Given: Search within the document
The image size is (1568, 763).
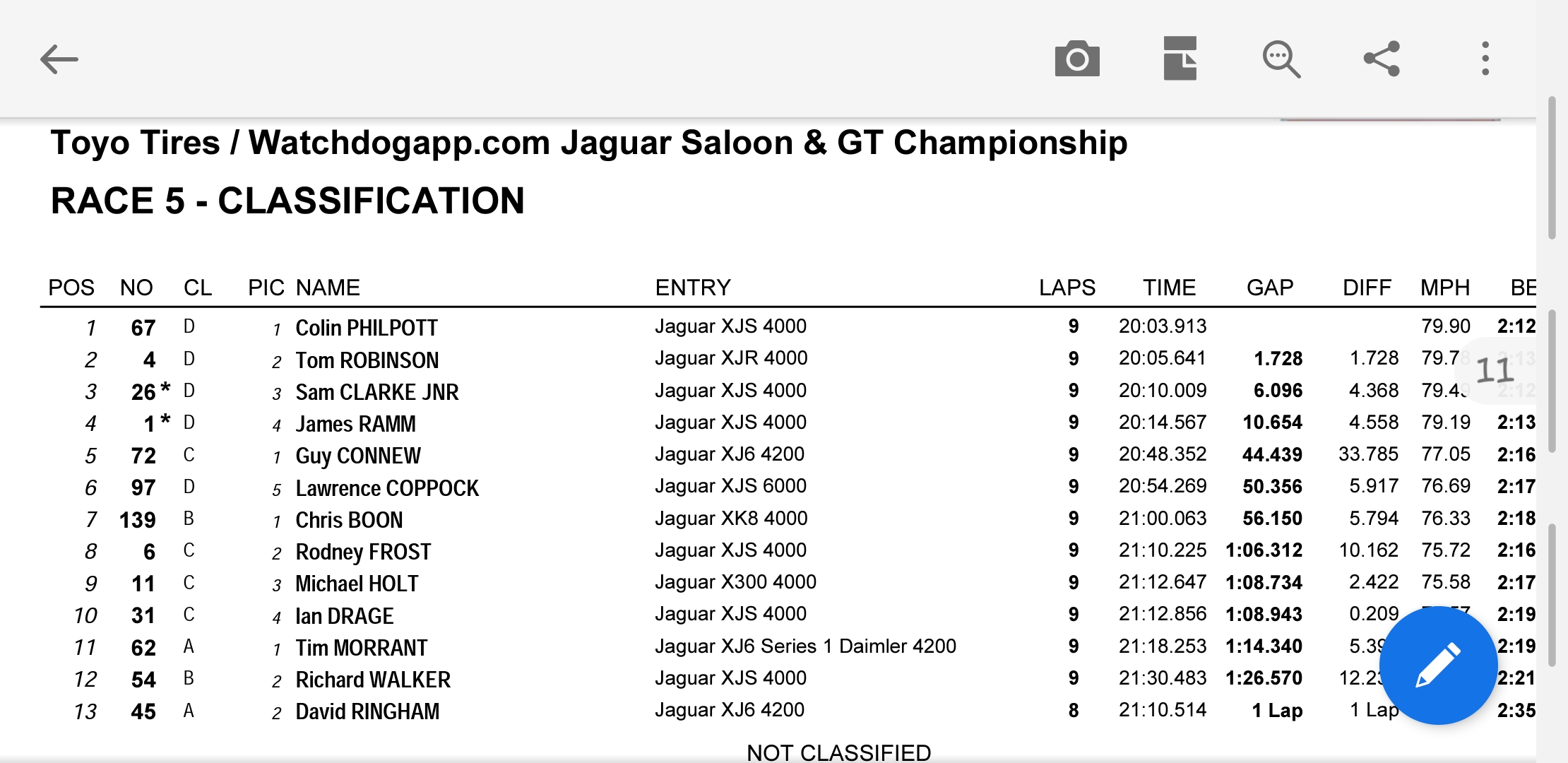Looking at the screenshot, I should 1281,59.
